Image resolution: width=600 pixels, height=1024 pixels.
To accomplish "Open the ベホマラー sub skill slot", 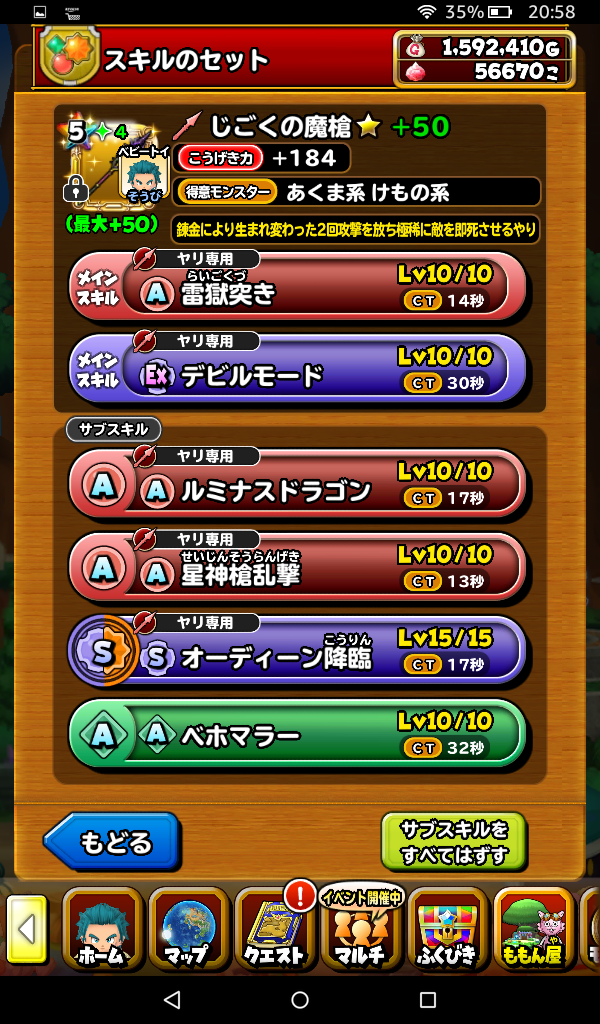I will pos(298,734).
